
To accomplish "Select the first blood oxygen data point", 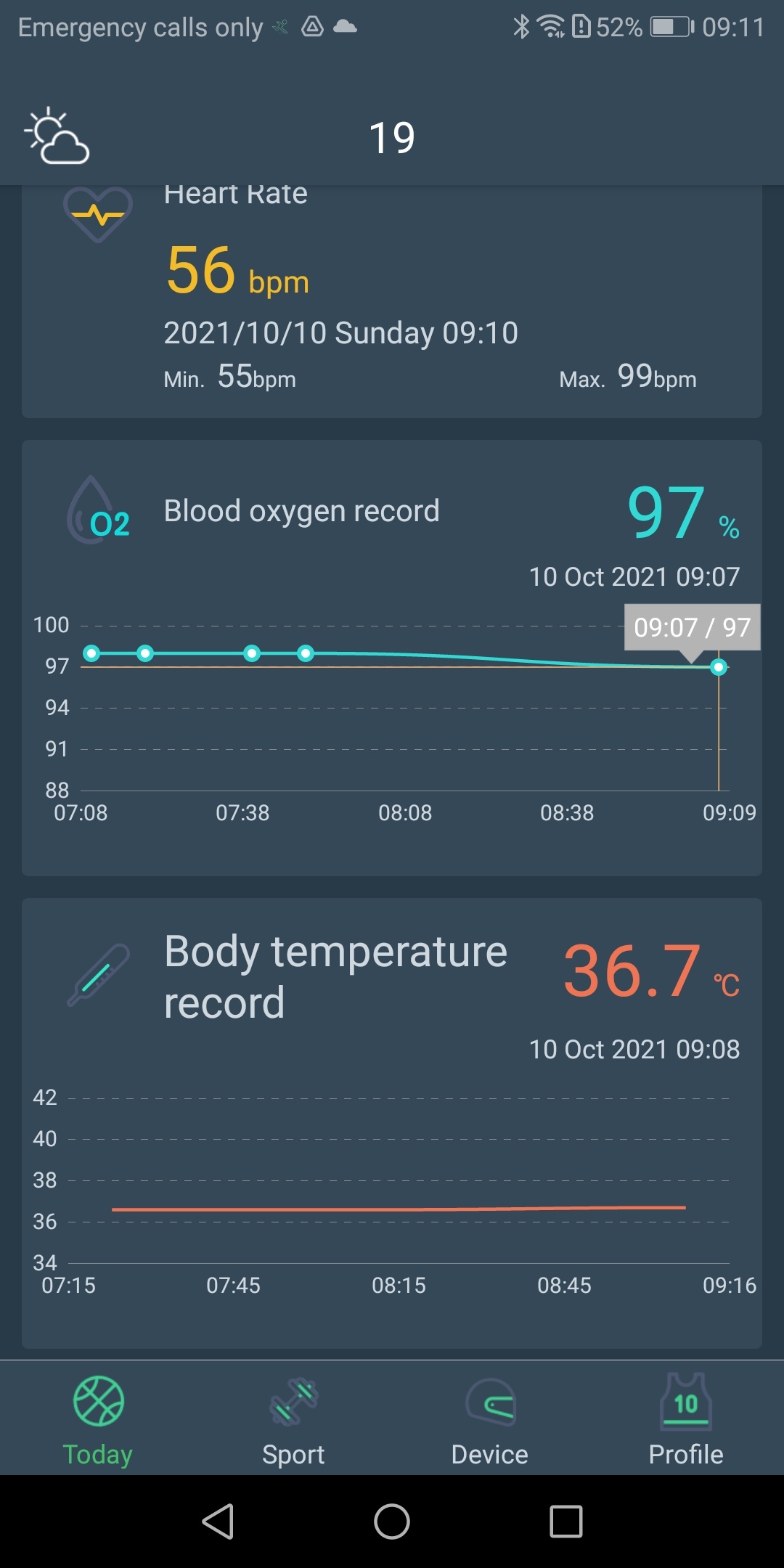I will [x=91, y=653].
